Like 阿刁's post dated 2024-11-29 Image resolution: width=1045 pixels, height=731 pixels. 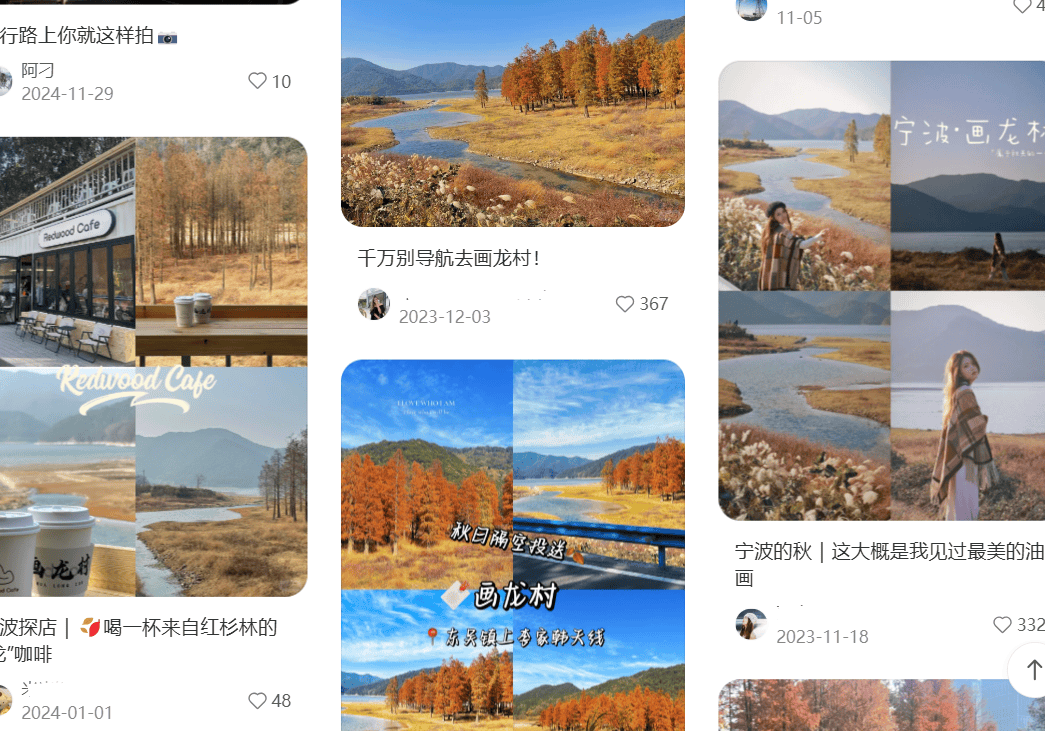pyautogui.click(x=258, y=81)
